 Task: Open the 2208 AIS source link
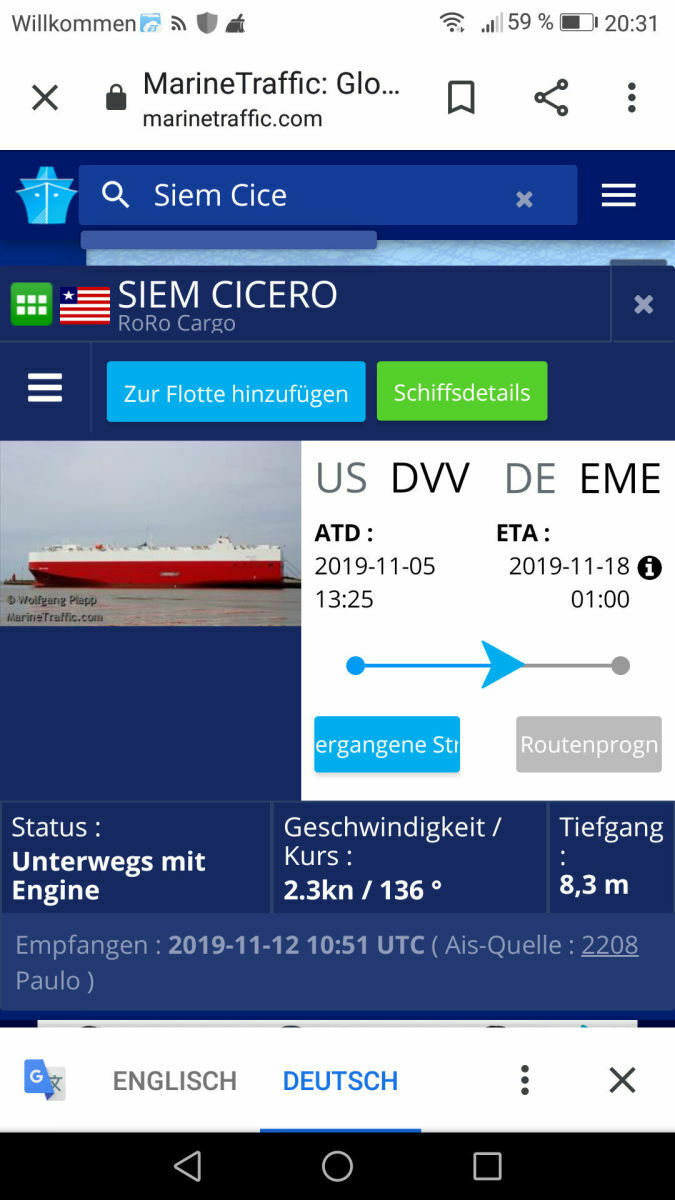click(x=609, y=944)
